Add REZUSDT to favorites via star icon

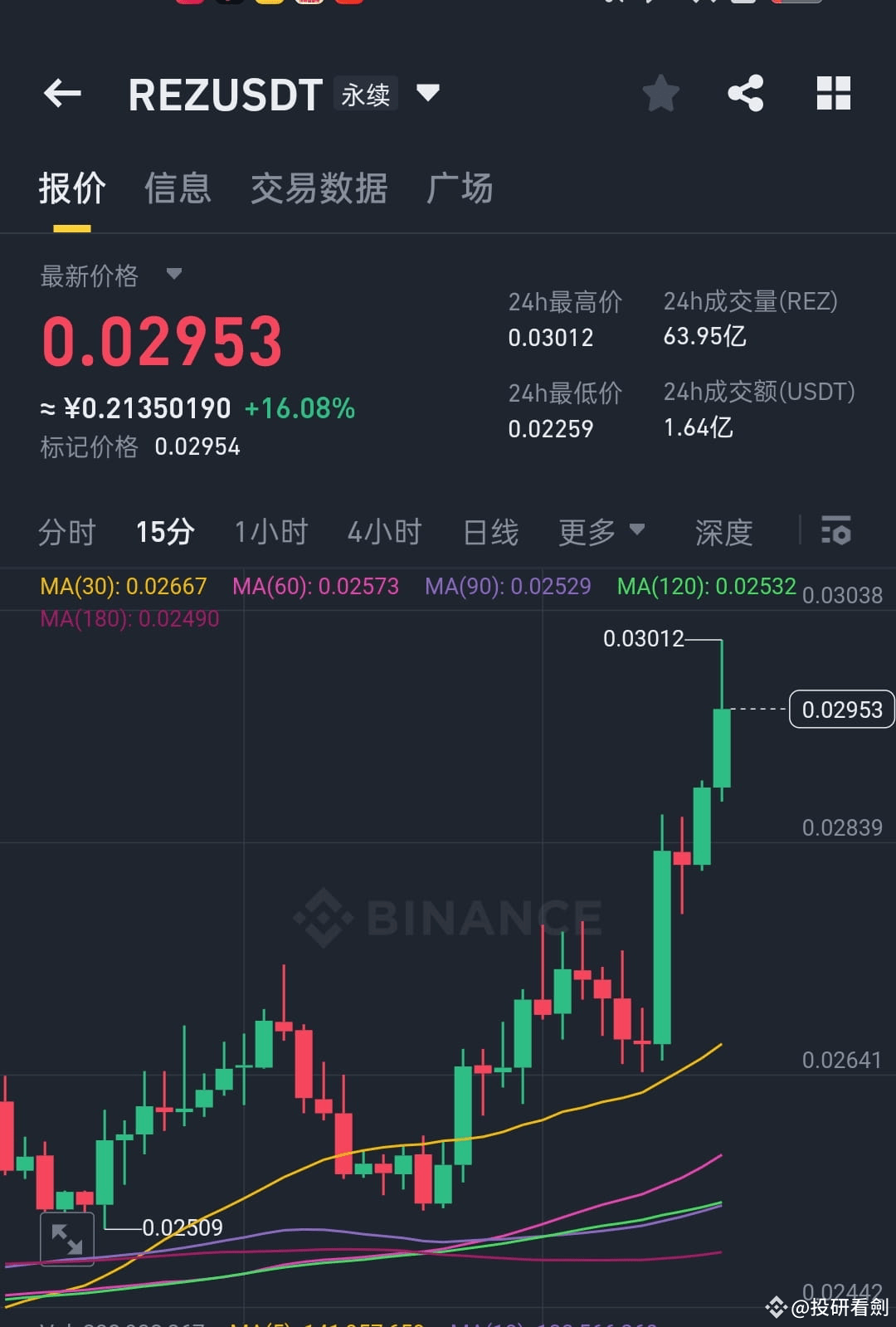click(x=661, y=93)
